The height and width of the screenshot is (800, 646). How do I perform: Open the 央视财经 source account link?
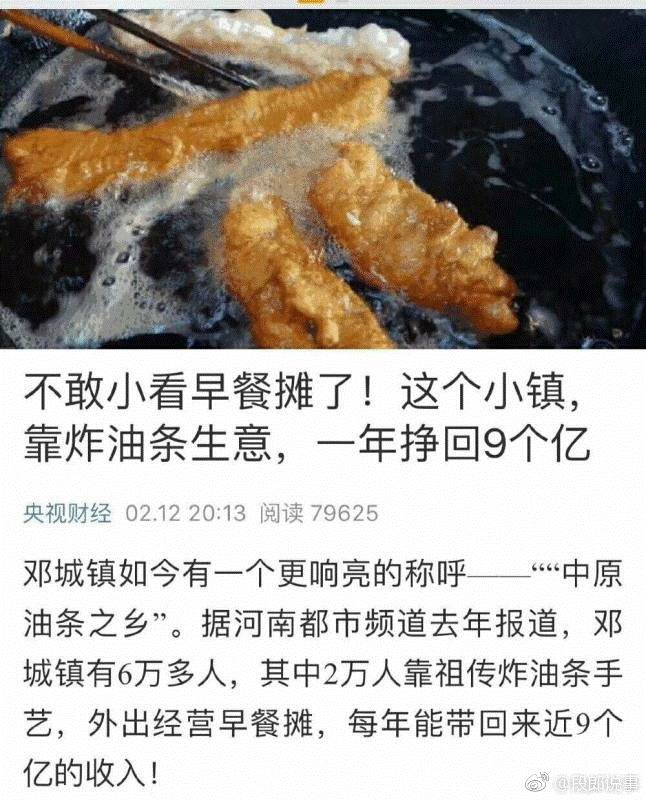tap(69, 514)
